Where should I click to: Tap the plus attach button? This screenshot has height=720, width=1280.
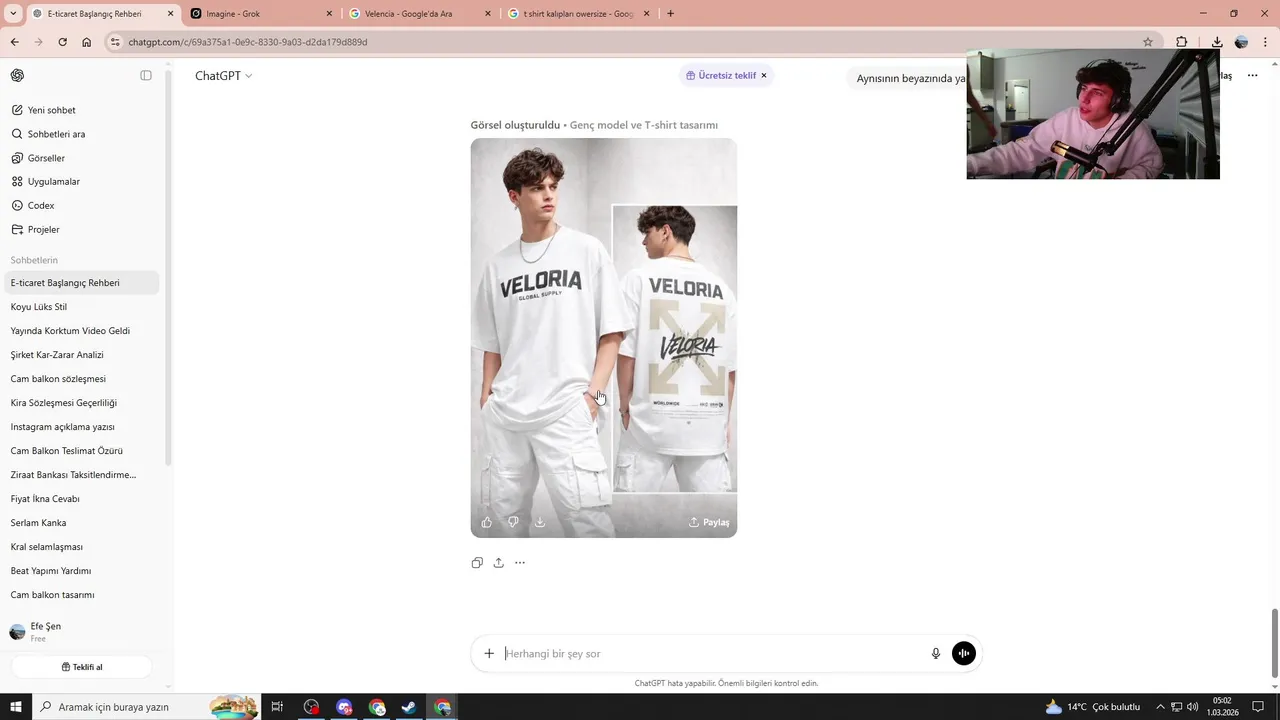(x=489, y=654)
